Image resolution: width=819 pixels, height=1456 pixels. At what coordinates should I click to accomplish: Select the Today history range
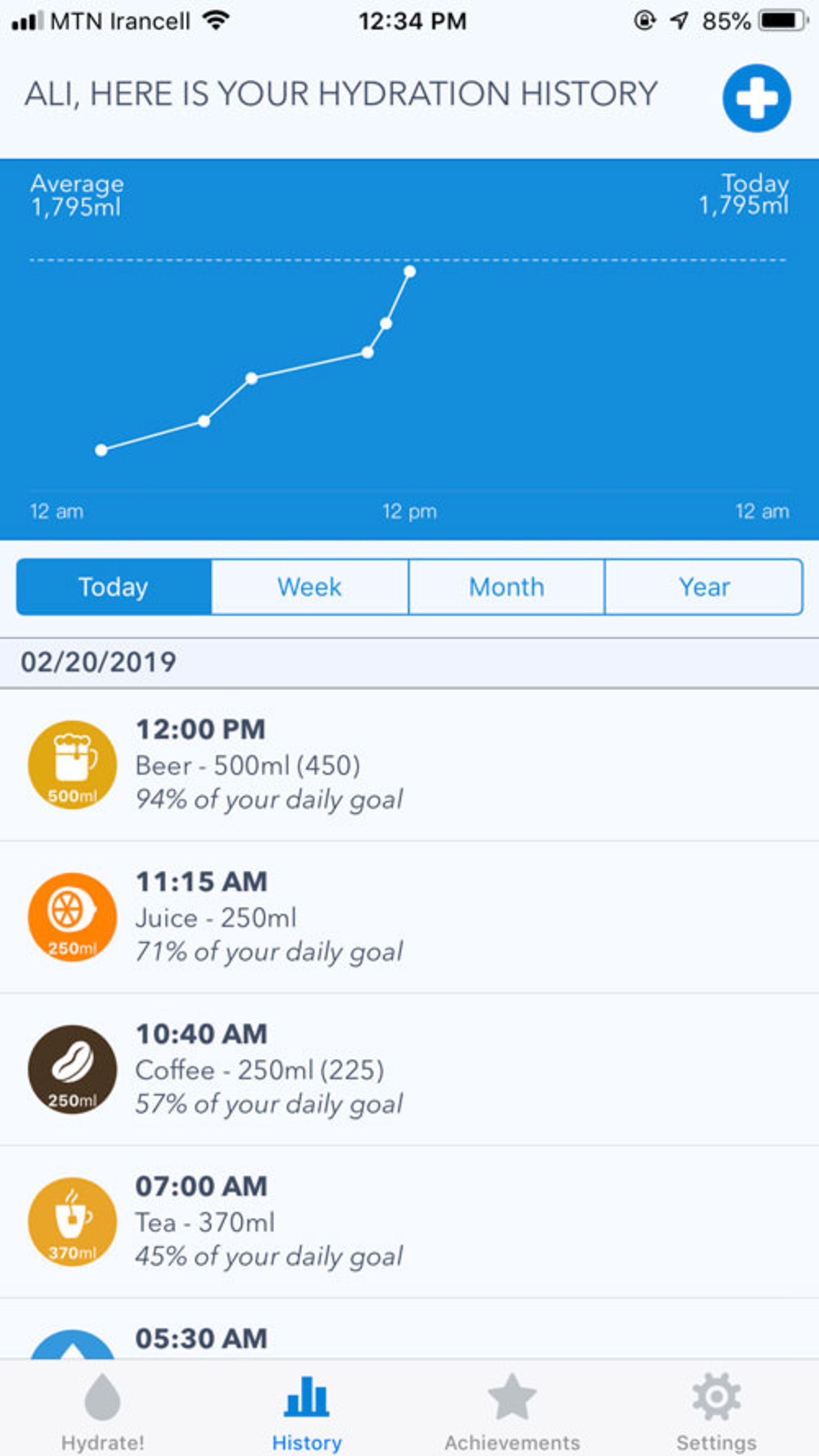(113, 587)
